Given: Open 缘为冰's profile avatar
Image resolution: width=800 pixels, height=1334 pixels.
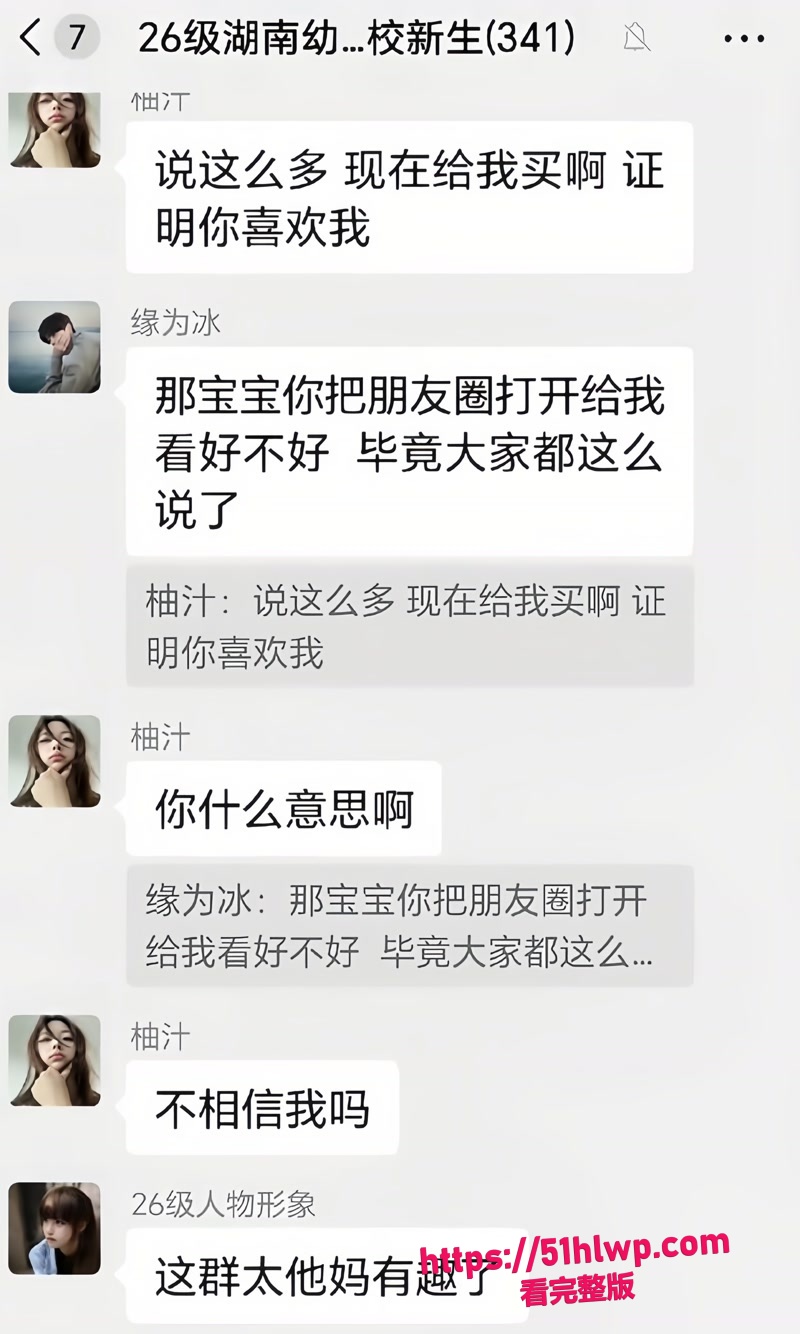Looking at the screenshot, I should [55, 347].
